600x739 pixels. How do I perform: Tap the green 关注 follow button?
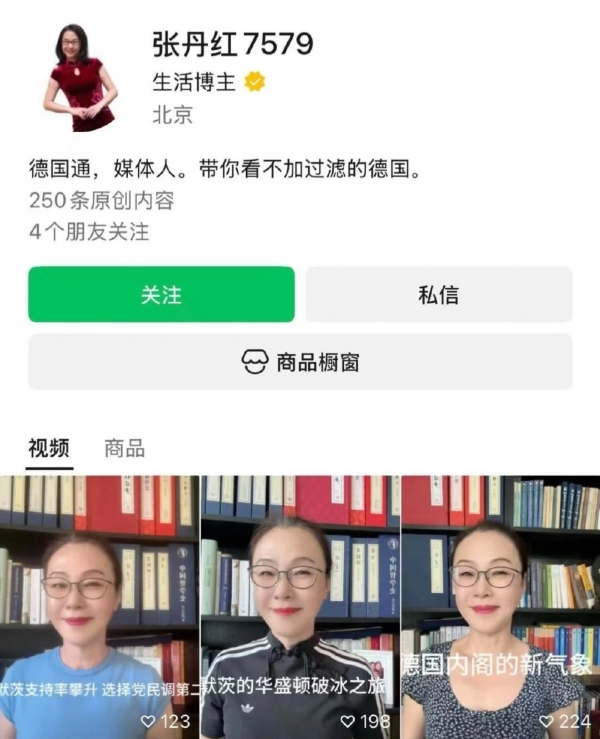(161, 294)
